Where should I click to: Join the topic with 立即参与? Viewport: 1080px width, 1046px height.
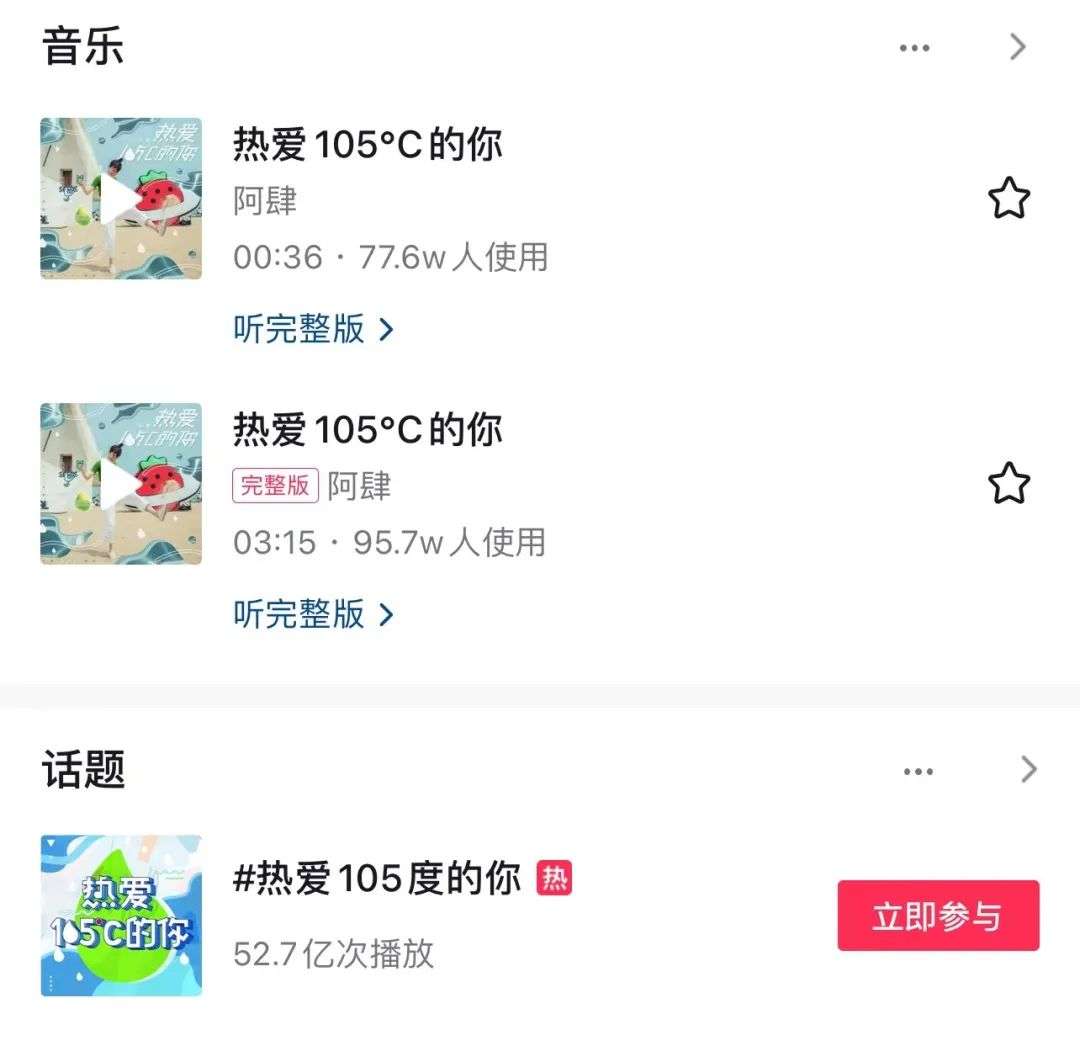(x=938, y=916)
